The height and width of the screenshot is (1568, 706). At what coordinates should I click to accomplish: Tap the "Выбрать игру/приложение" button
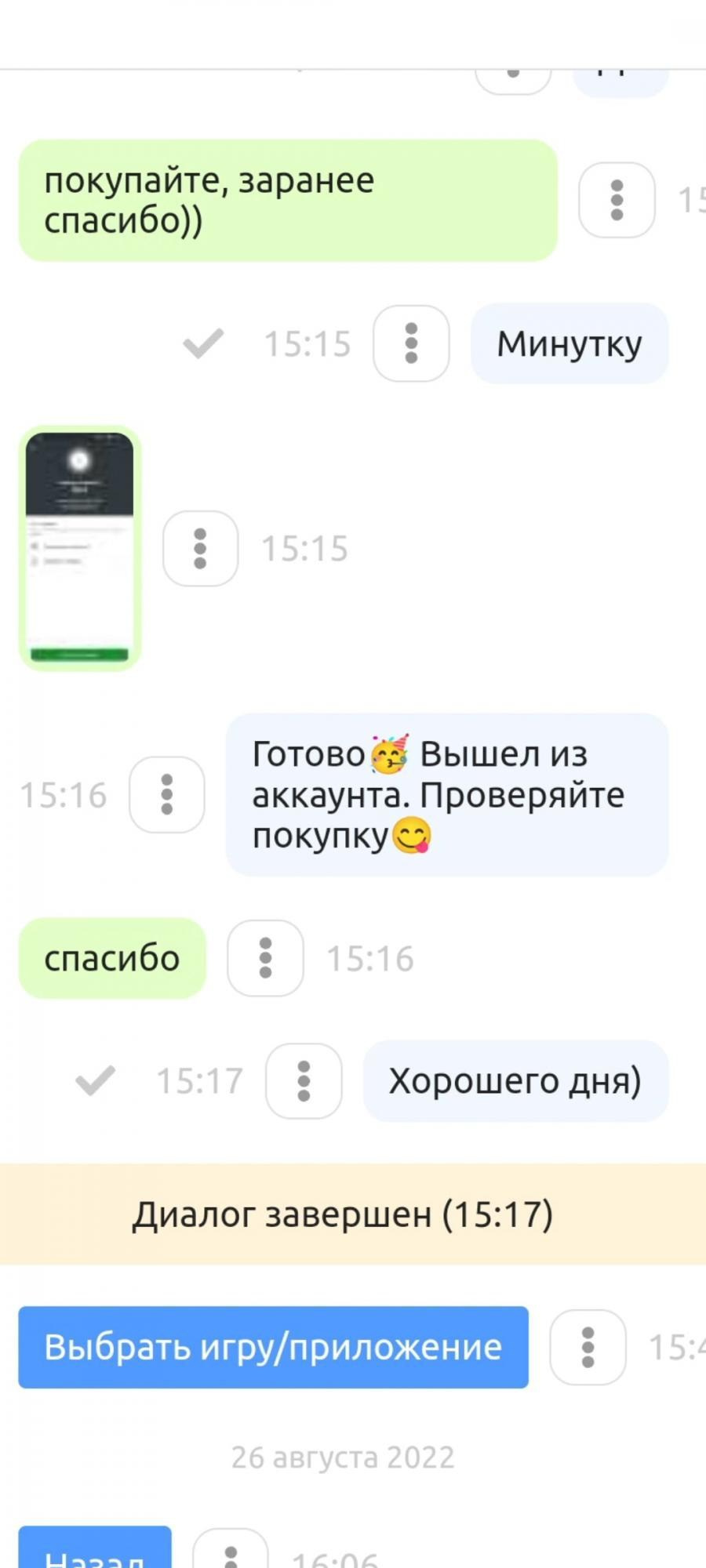pos(273,1347)
